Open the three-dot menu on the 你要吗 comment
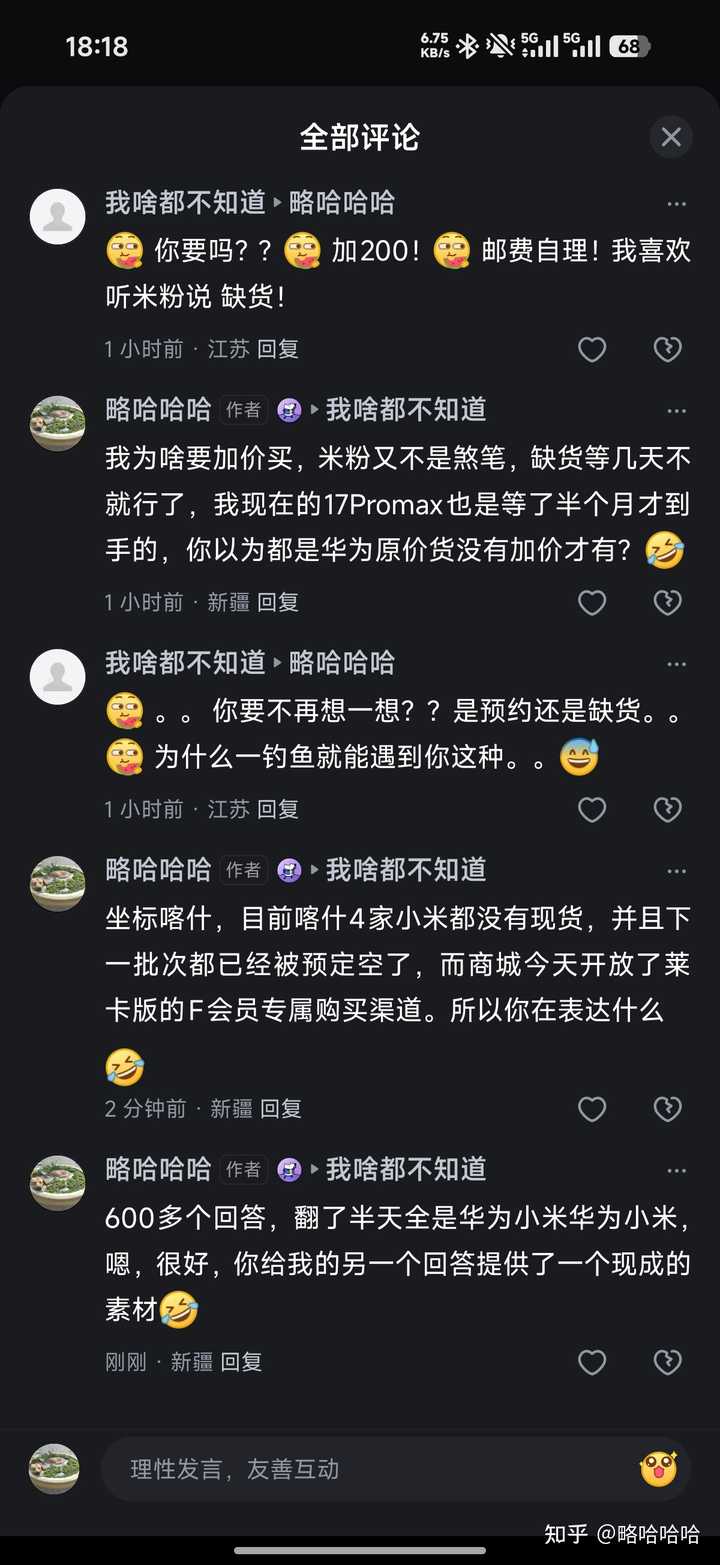 [677, 204]
